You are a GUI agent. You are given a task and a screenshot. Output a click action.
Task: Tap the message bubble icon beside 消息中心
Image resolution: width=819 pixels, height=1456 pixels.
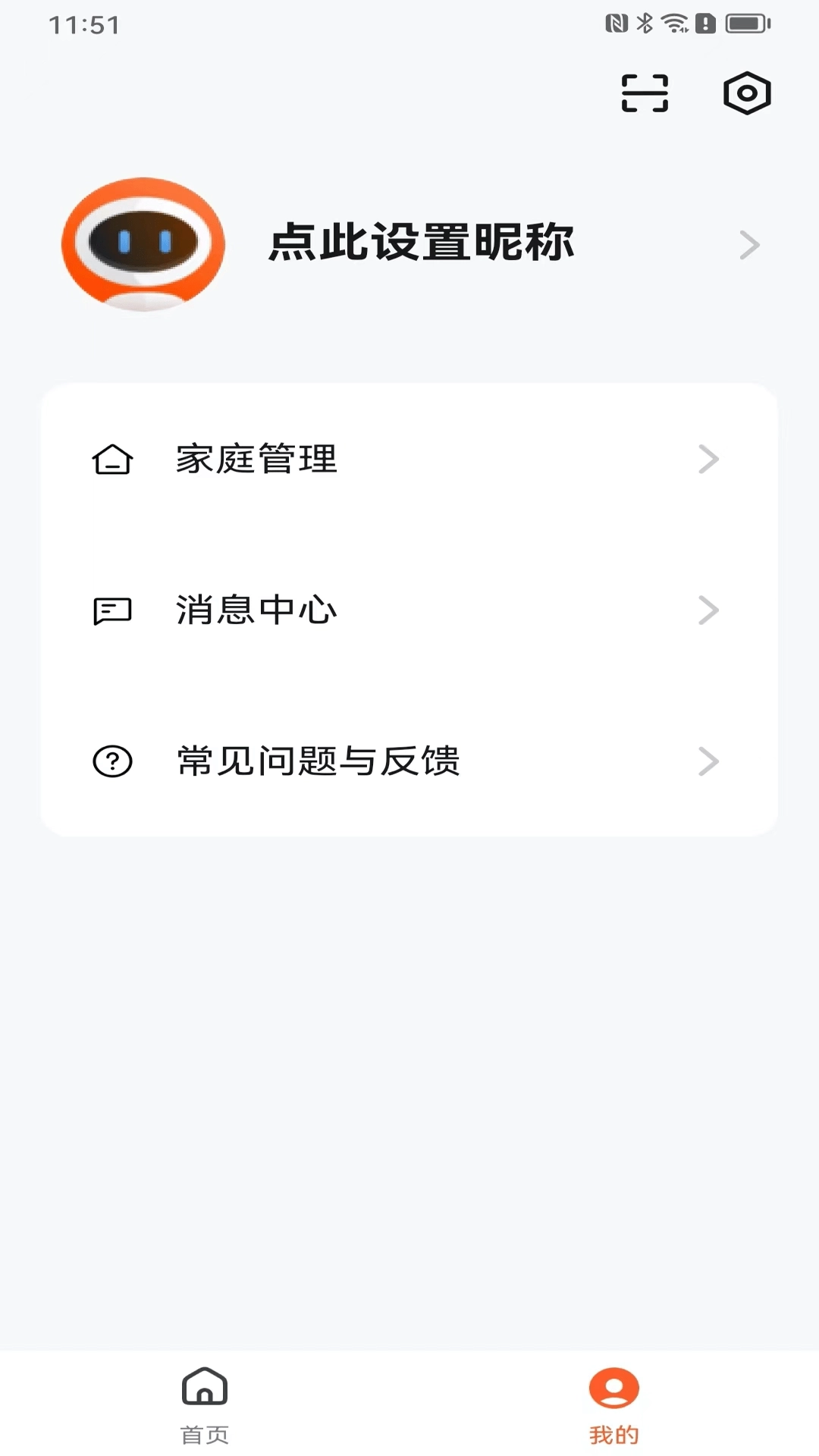coord(112,610)
